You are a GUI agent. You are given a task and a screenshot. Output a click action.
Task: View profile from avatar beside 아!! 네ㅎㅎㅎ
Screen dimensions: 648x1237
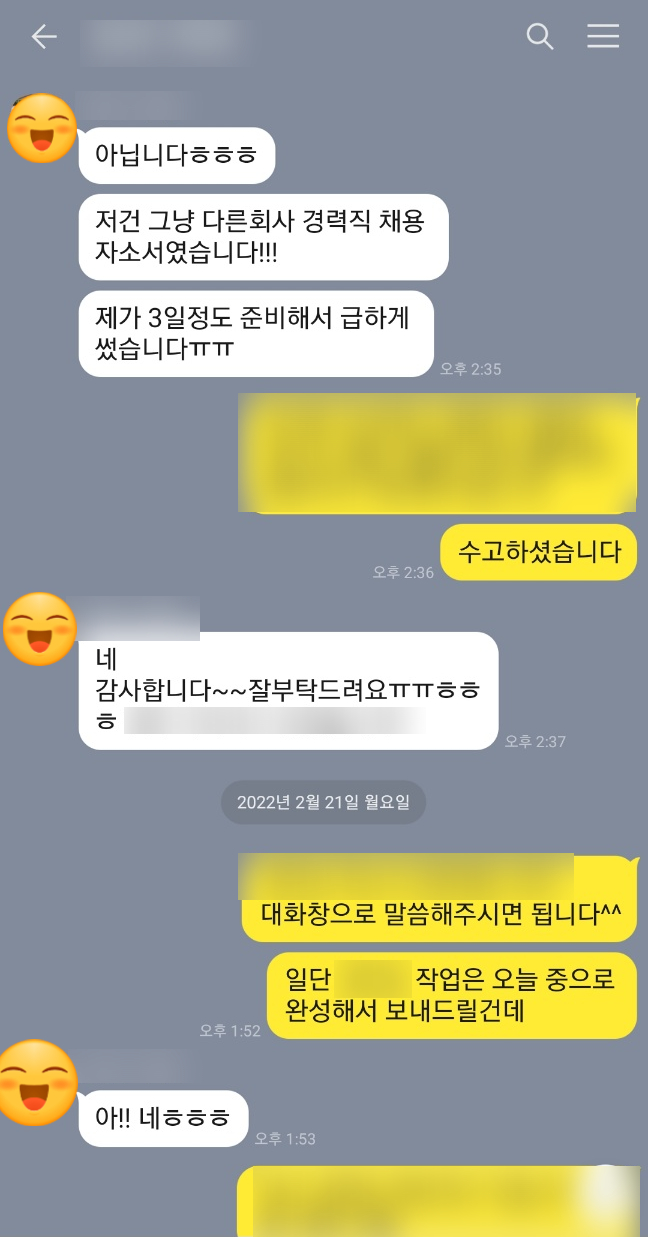coord(38,1080)
